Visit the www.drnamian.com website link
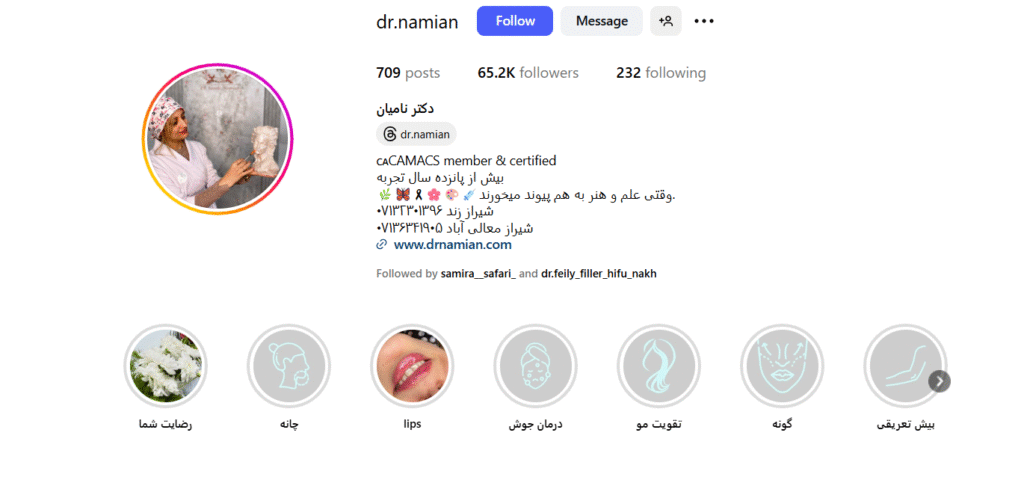The width and height of the screenshot is (1024, 480). [452, 244]
